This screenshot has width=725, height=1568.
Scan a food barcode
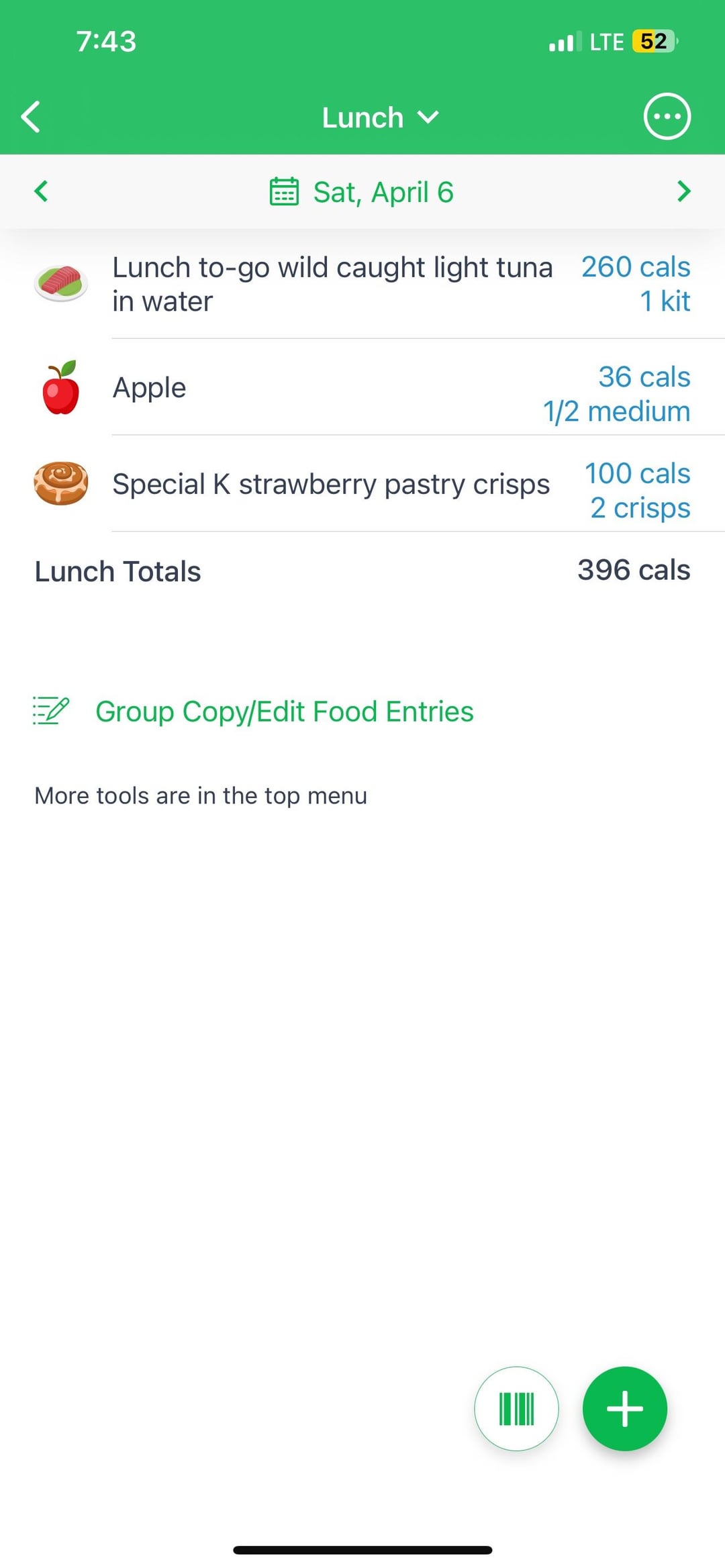516,1408
